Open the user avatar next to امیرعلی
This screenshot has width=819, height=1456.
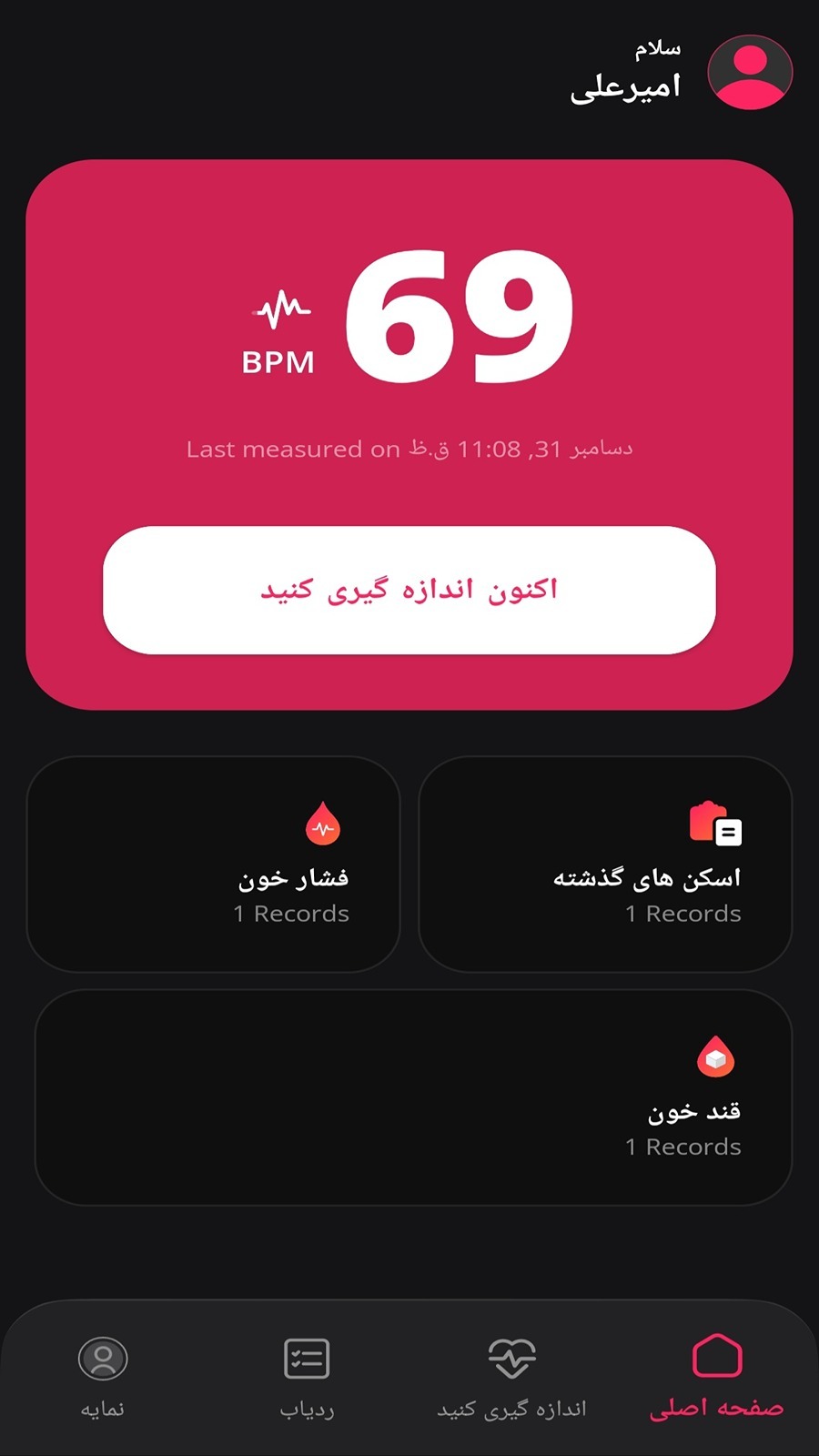[748, 72]
